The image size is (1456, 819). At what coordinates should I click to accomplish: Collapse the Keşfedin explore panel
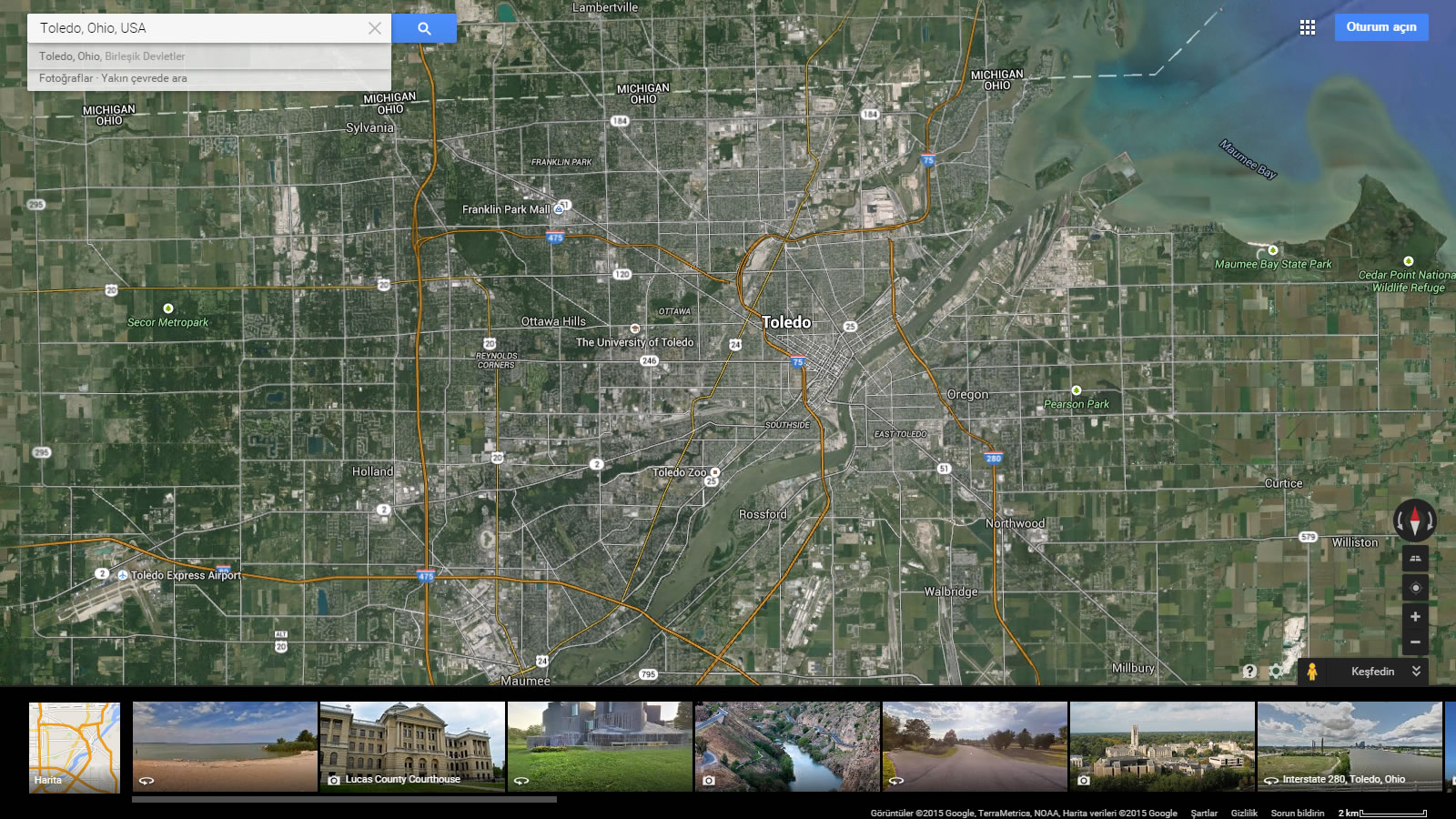1416,672
